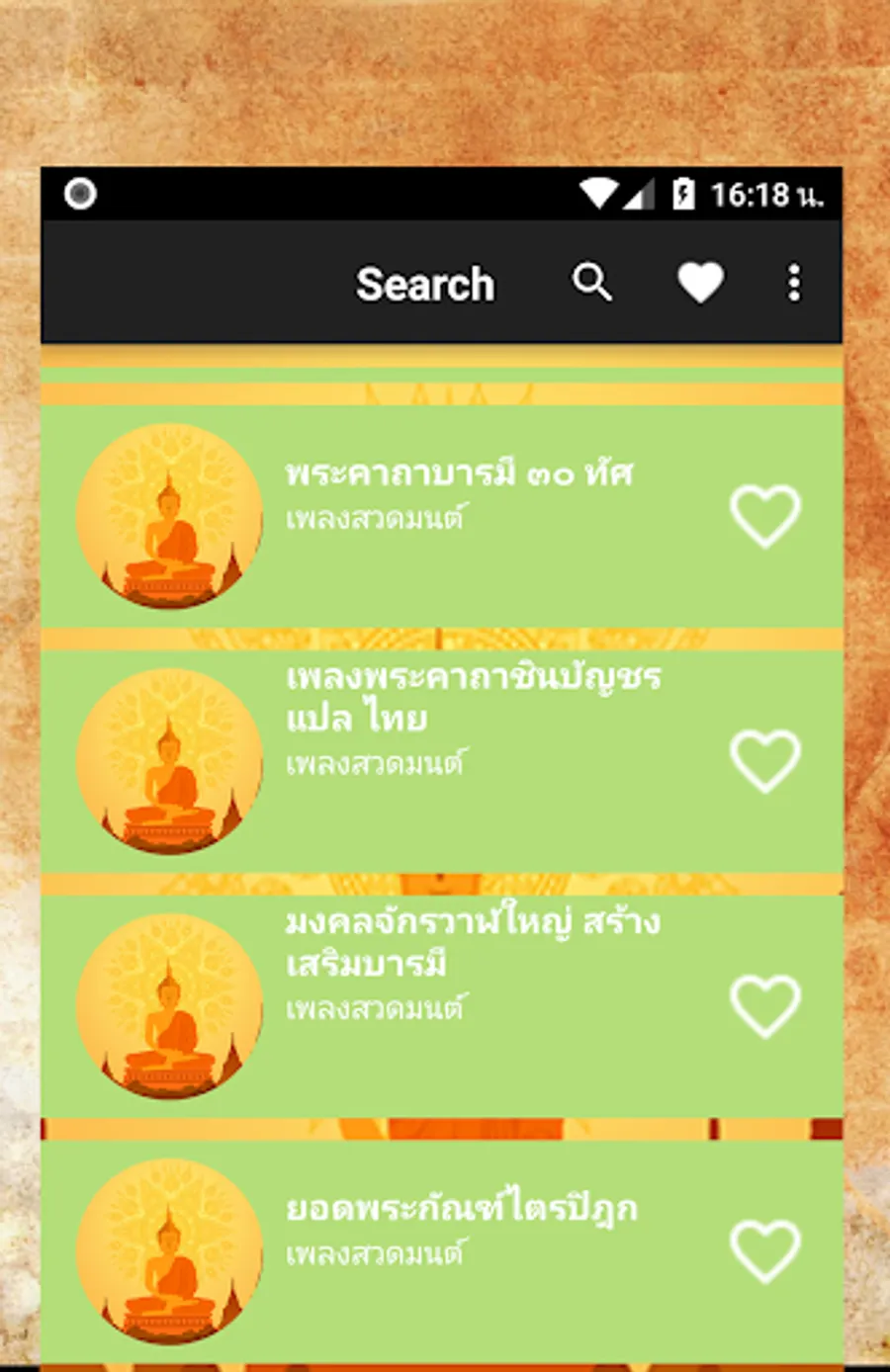The image size is (890, 1372).
Task: Tap the magnifying glass search icon
Action: pyautogui.click(x=591, y=283)
